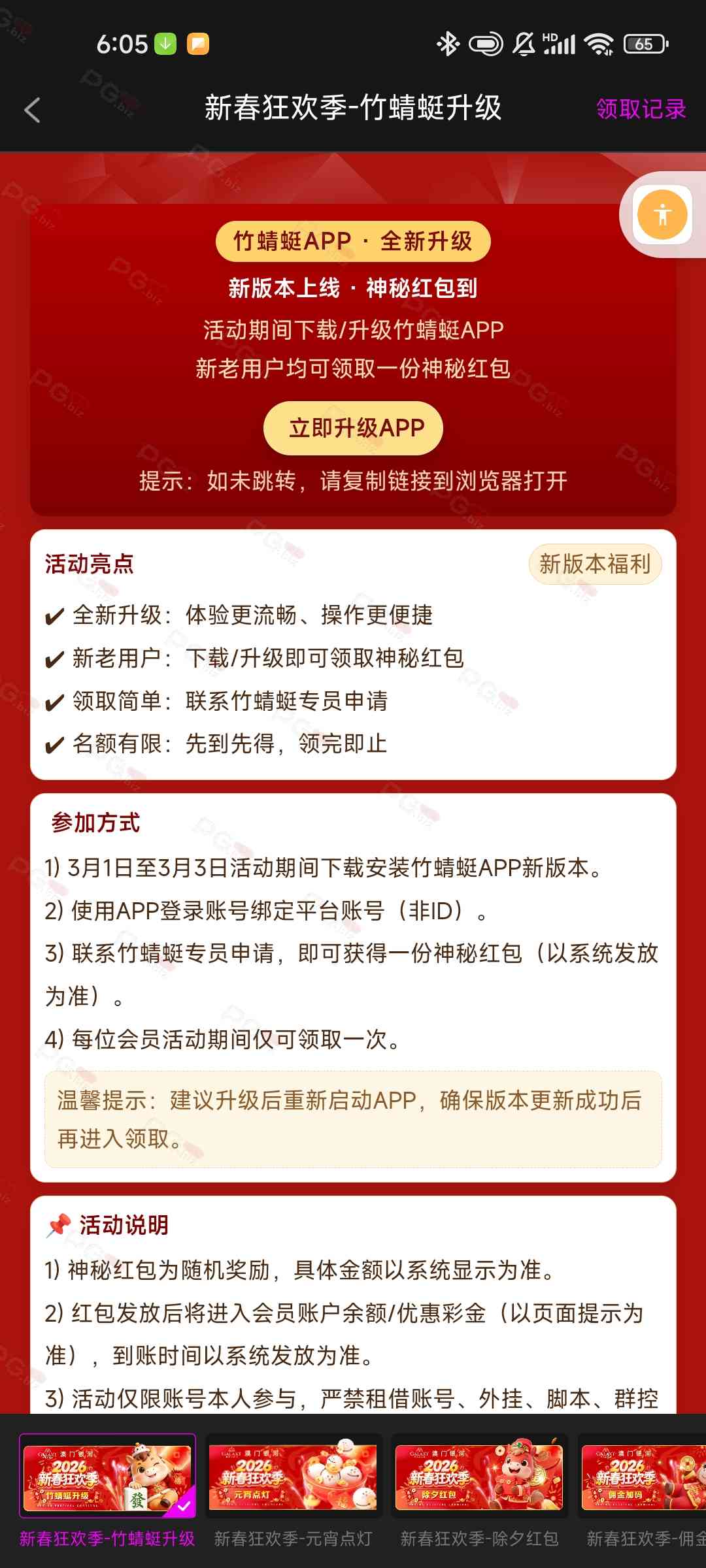Select the 新春狂欢季-竹蜻蜓升级 activity tile

(x=107, y=1491)
